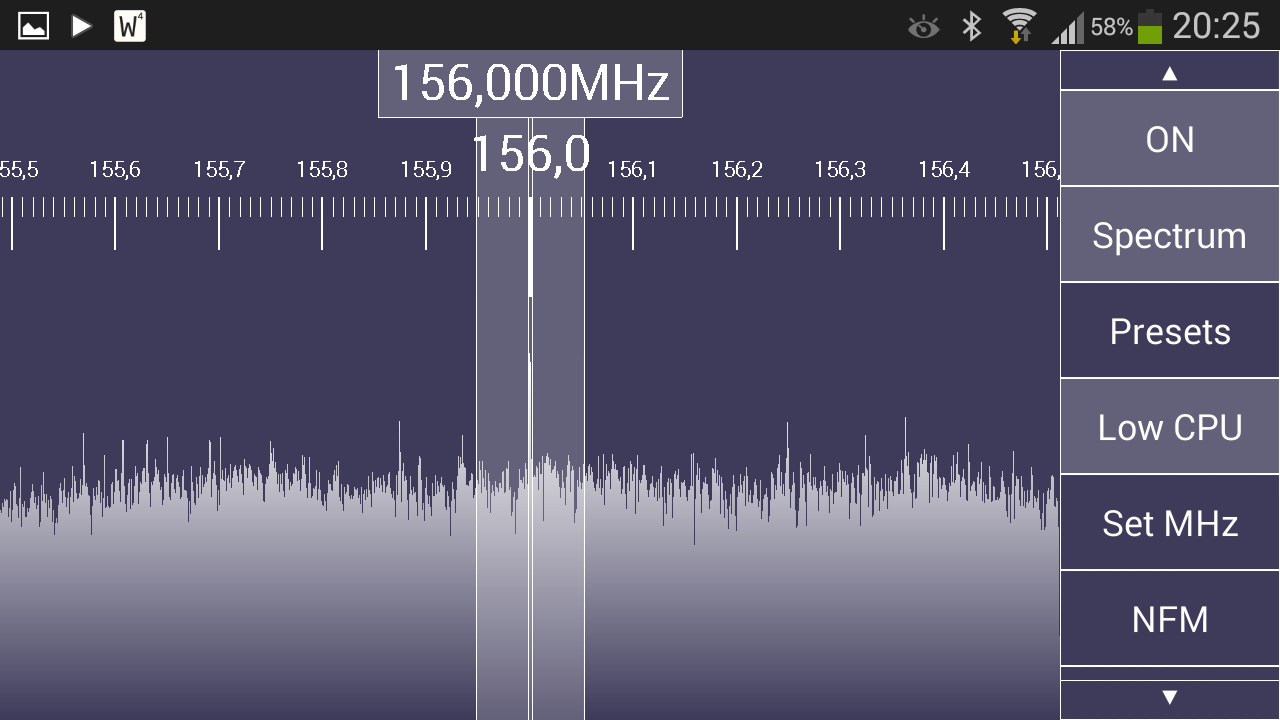Screen dimensions: 1280x720
Task: Toggle the Spectrum display
Action: (x=1169, y=235)
